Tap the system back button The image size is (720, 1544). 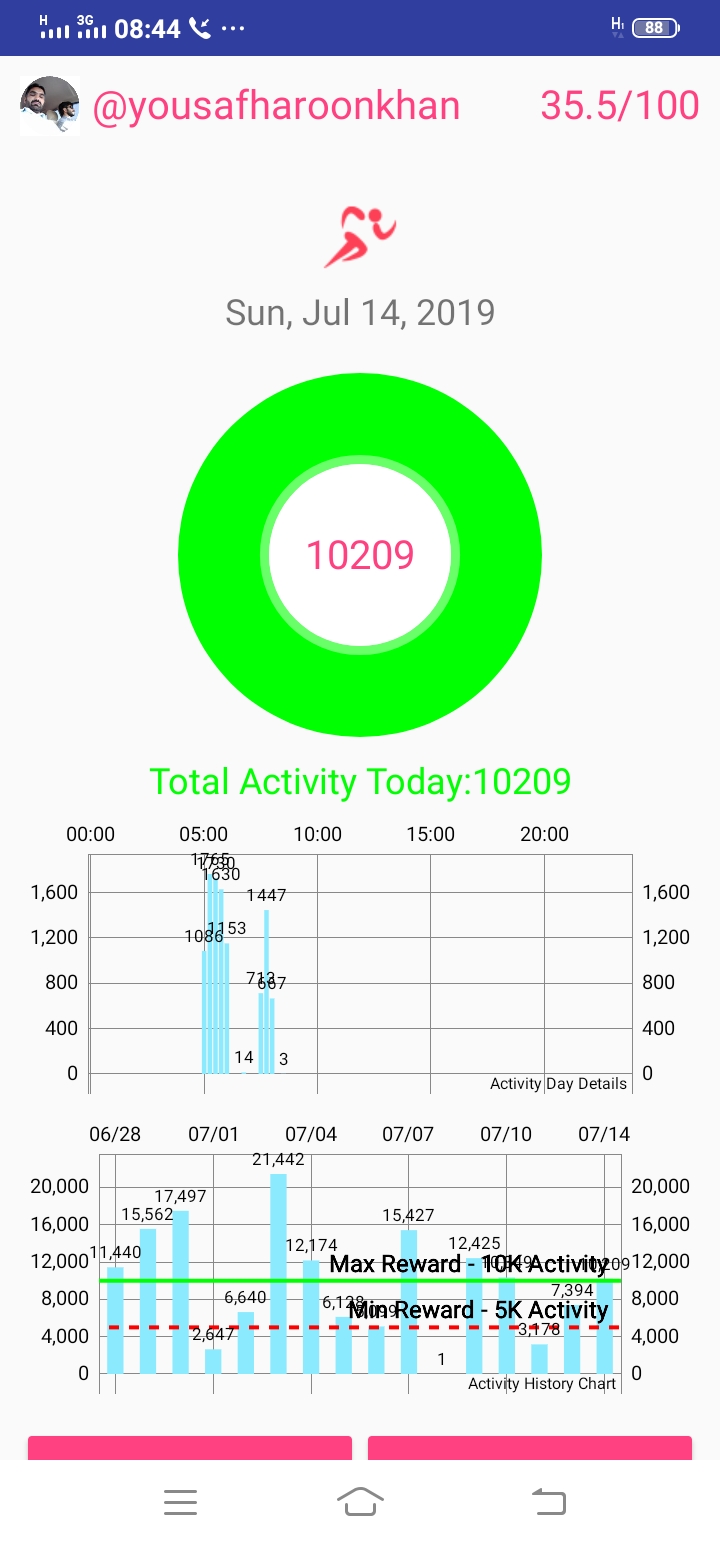point(548,1501)
